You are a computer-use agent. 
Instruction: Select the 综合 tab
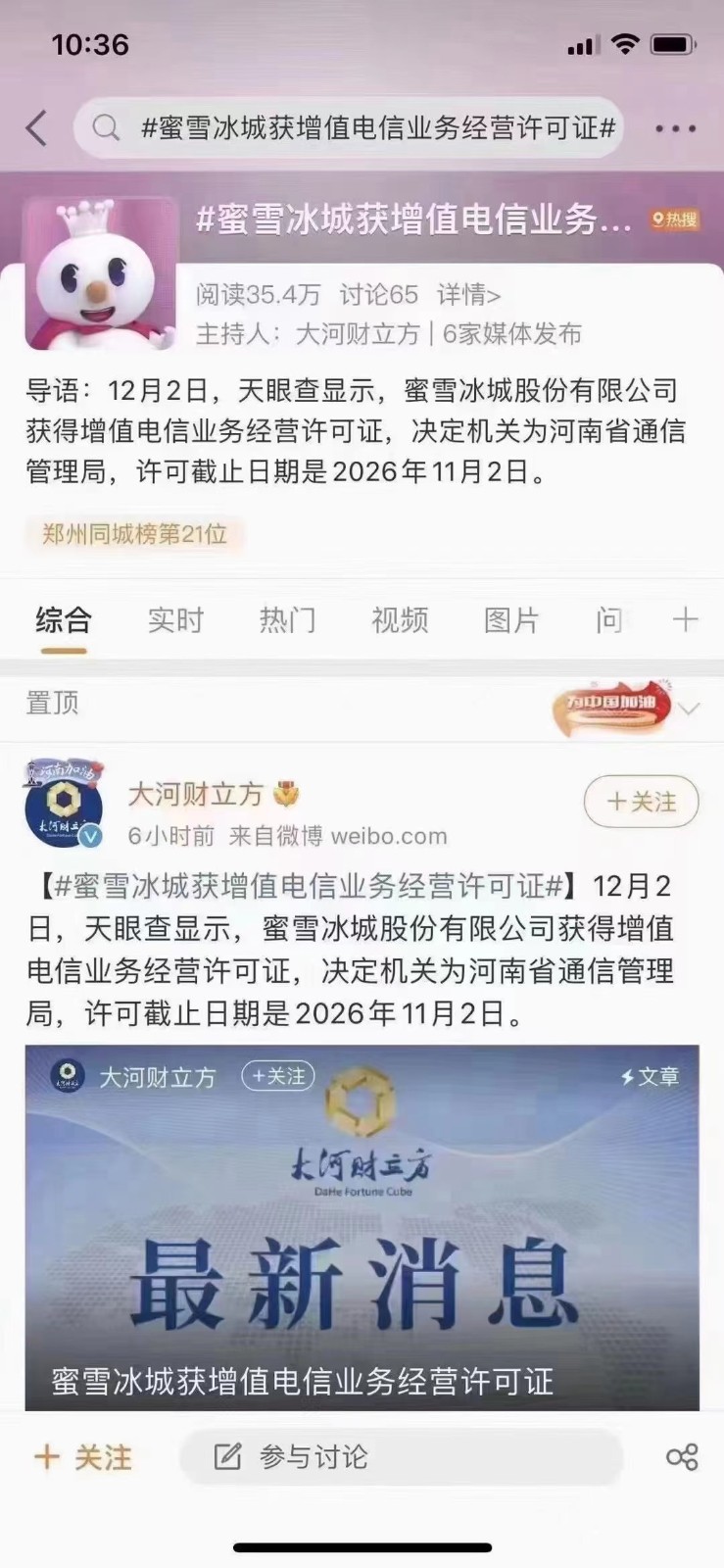click(64, 619)
